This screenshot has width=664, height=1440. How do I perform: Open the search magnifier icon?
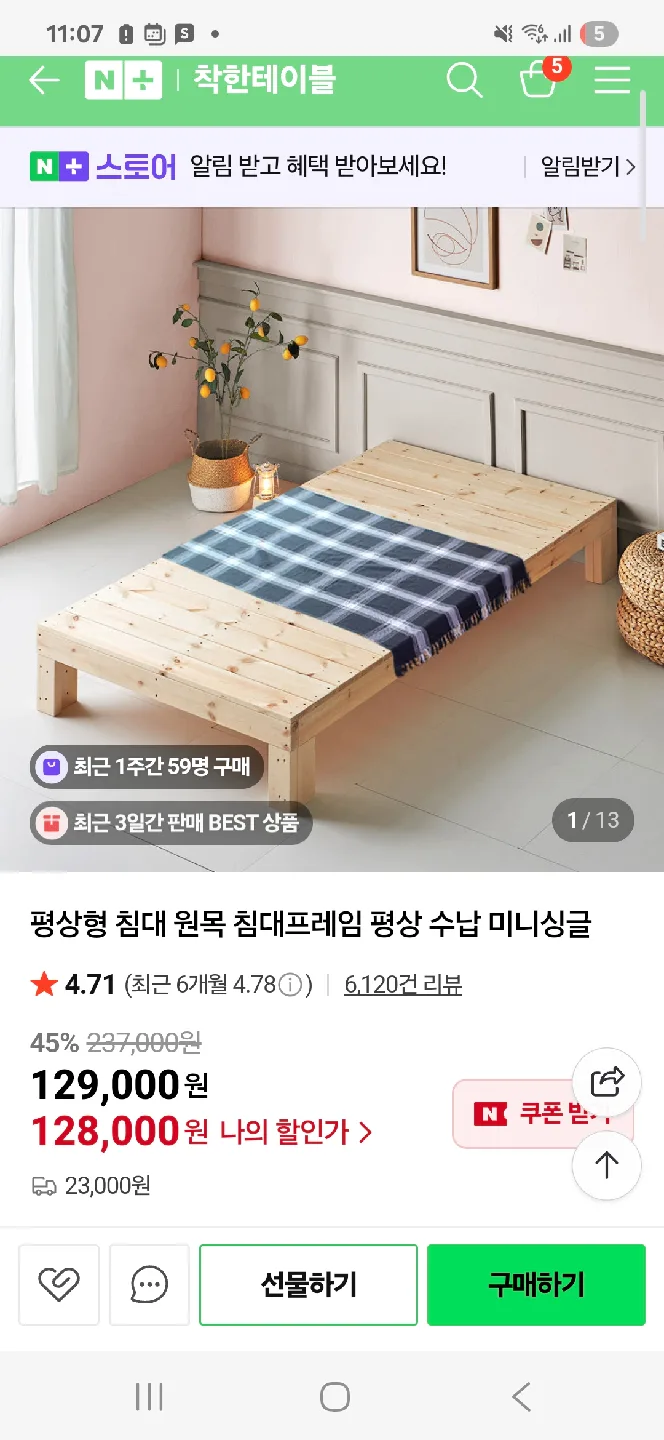click(464, 81)
